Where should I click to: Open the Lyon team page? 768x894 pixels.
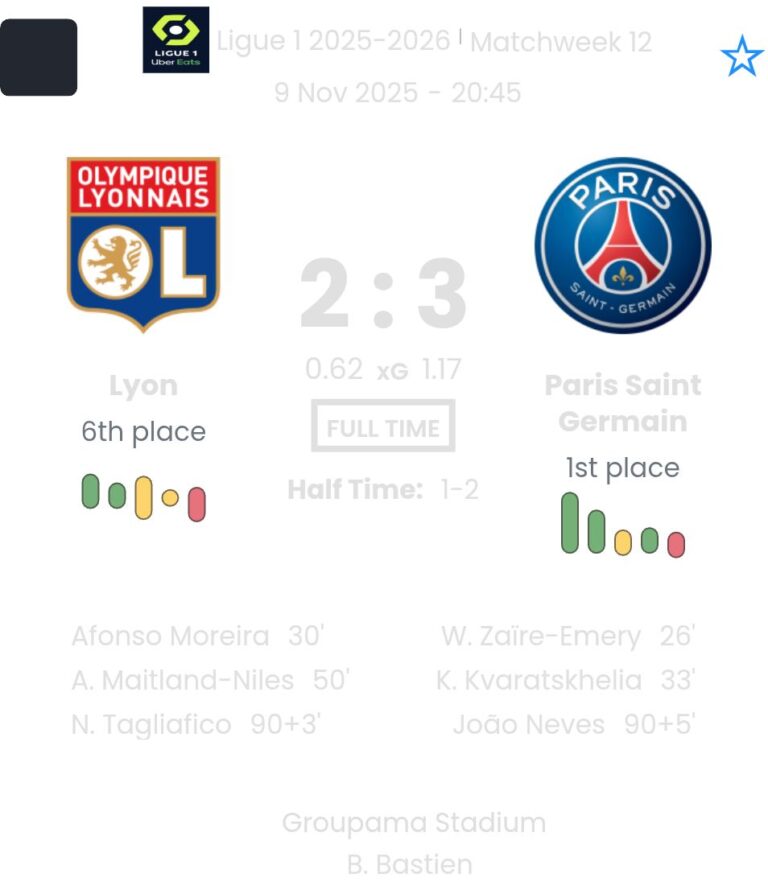pyautogui.click(x=143, y=244)
